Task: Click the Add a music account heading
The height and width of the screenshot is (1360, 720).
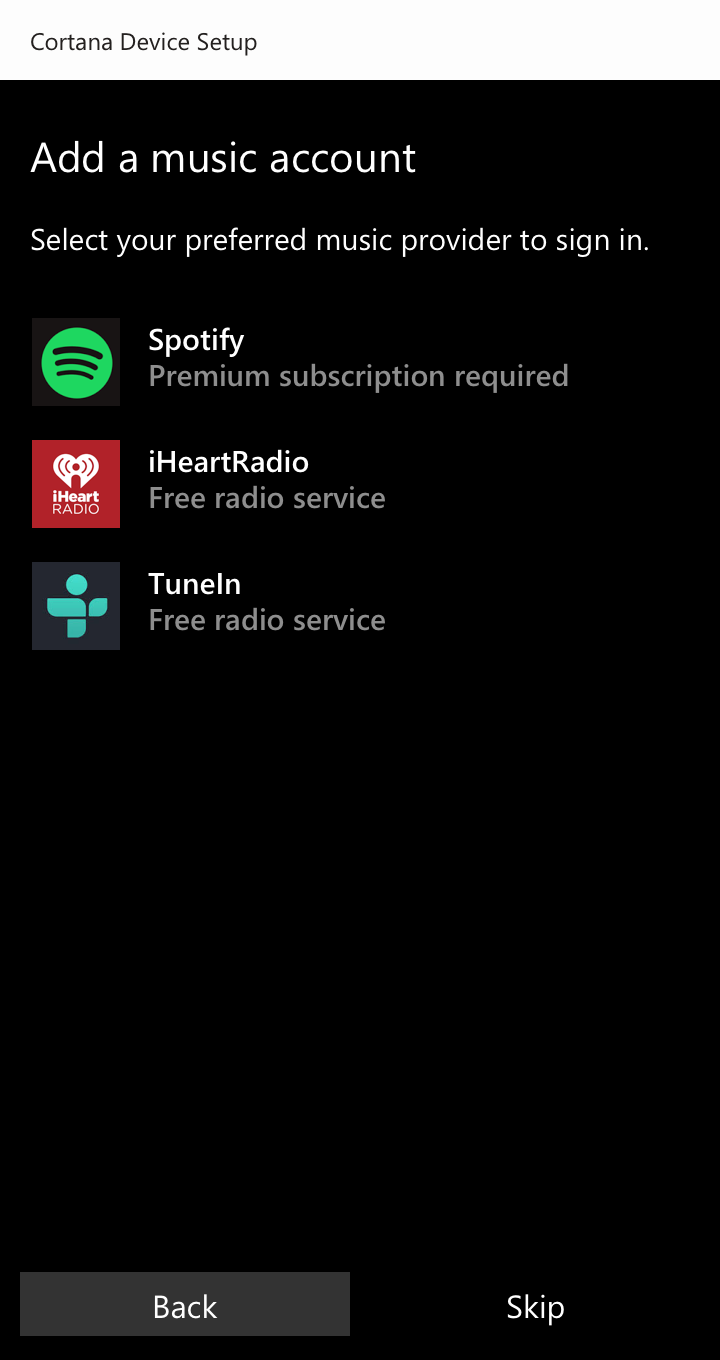Action: [224, 157]
